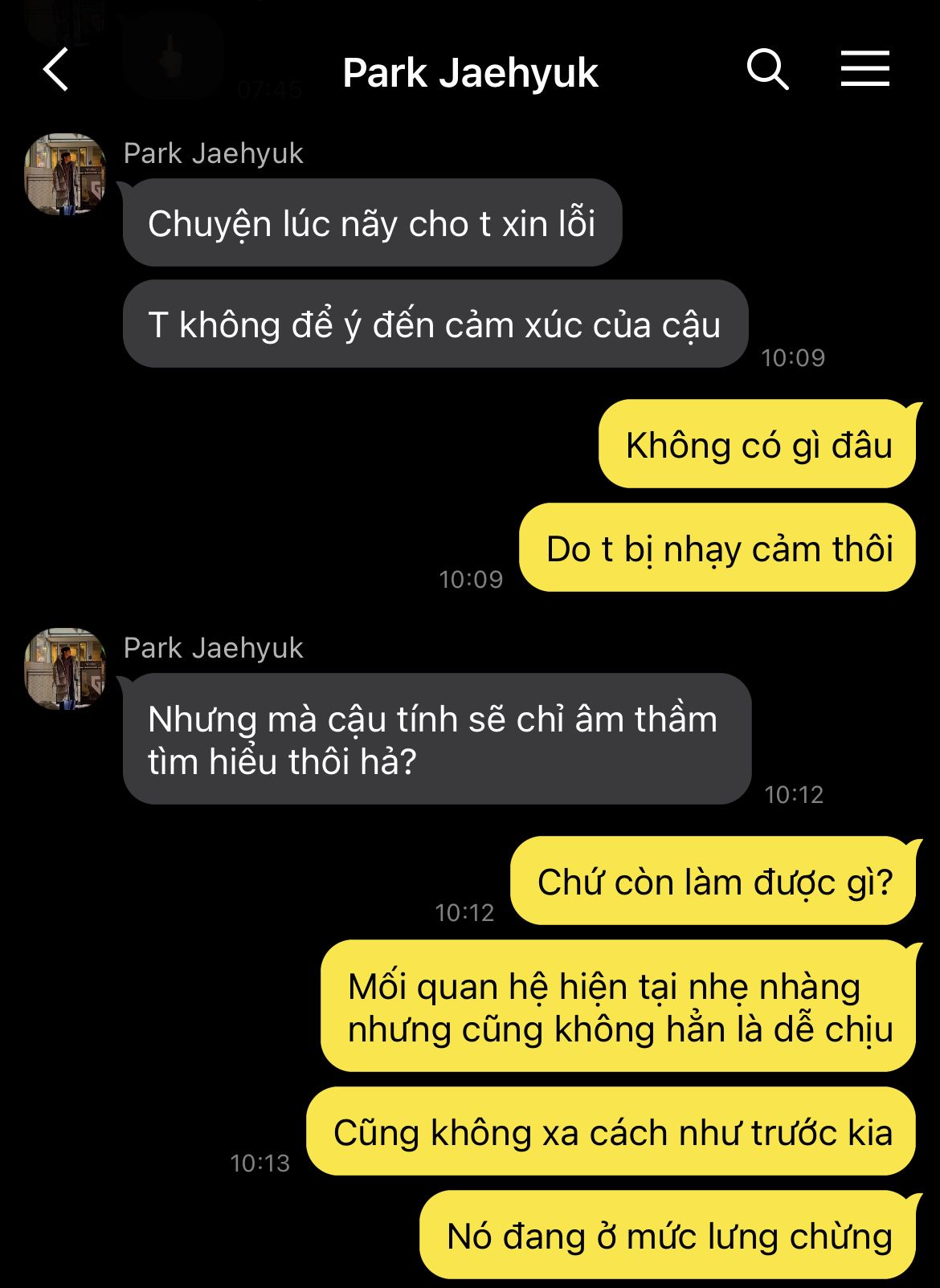Image resolution: width=940 pixels, height=1288 pixels.
Task: Go back to the chat list
Action: [56, 70]
